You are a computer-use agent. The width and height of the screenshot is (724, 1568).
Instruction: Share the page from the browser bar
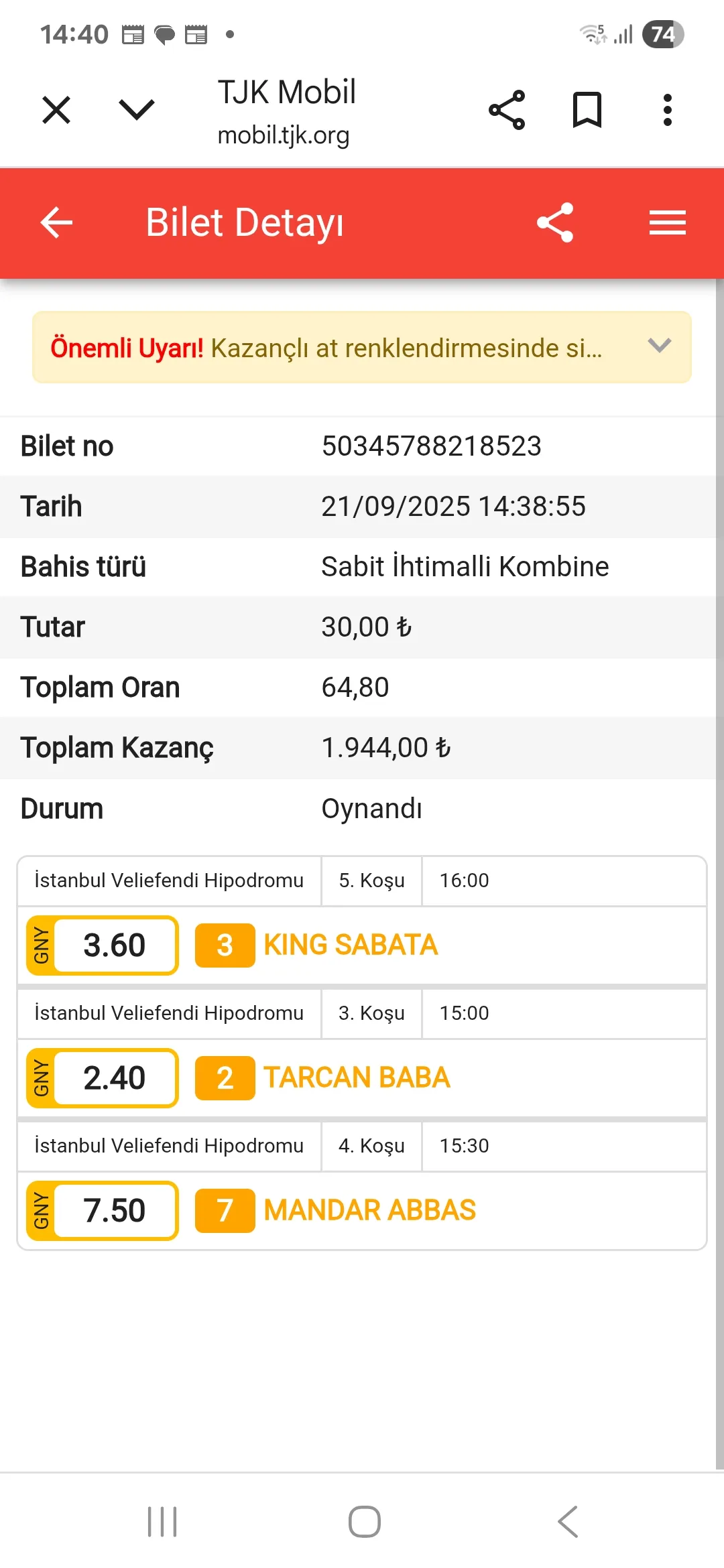pos(507,110)
